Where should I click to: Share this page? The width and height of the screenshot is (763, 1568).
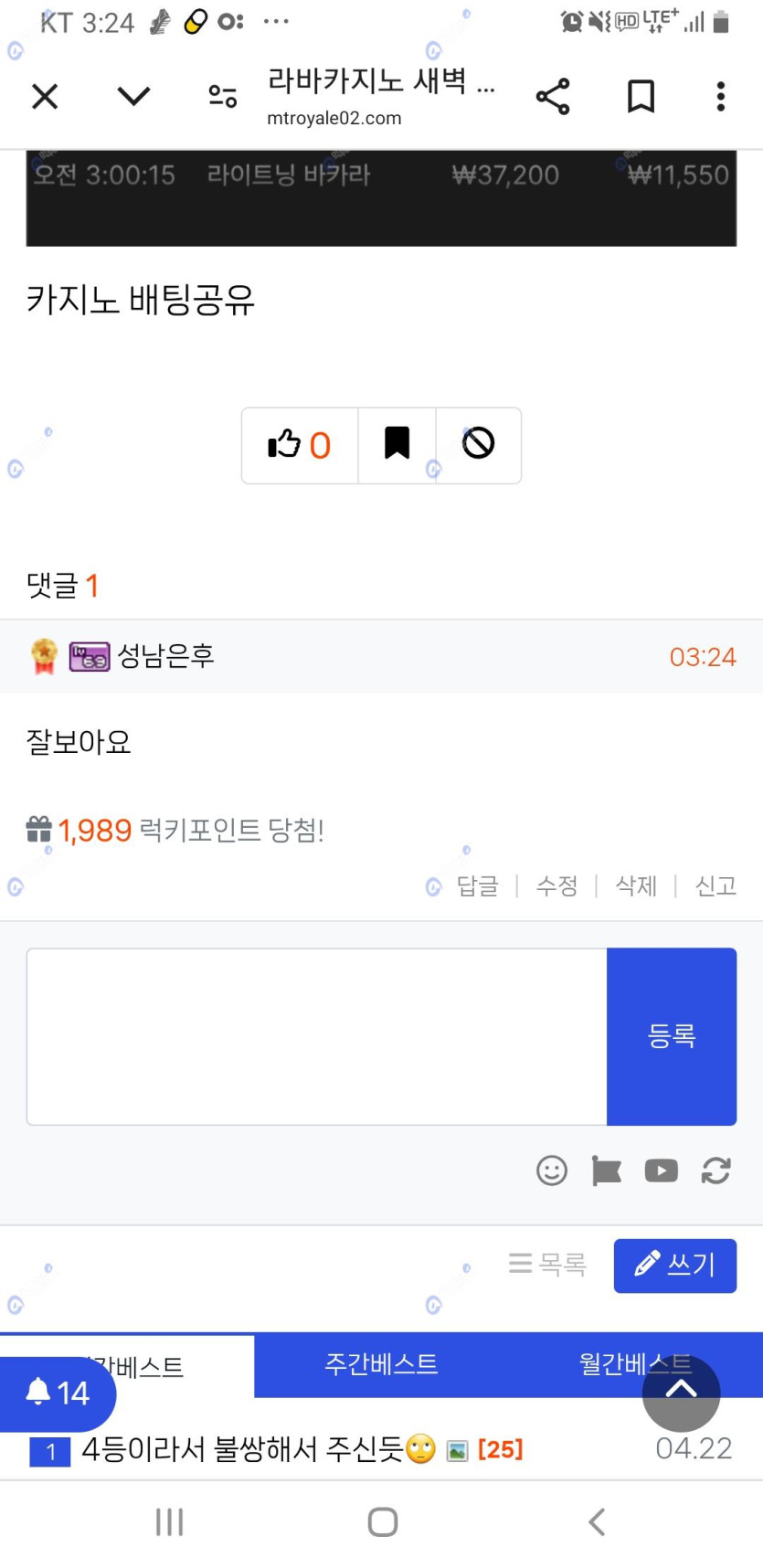(553, 96)
